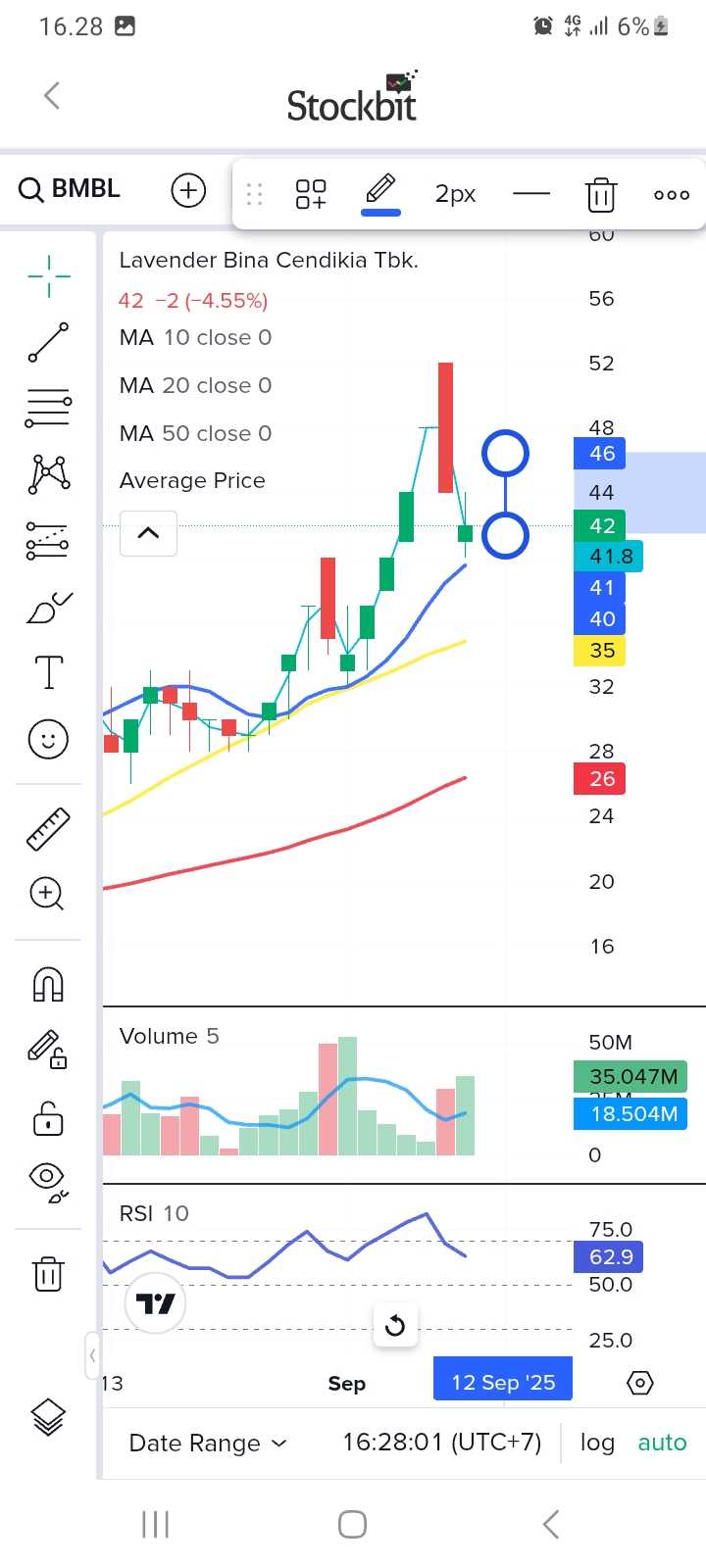The width and height of the screenshot is (706, 1568).
Task: Add a symbol with the plus icon
Action: point(188,190)
